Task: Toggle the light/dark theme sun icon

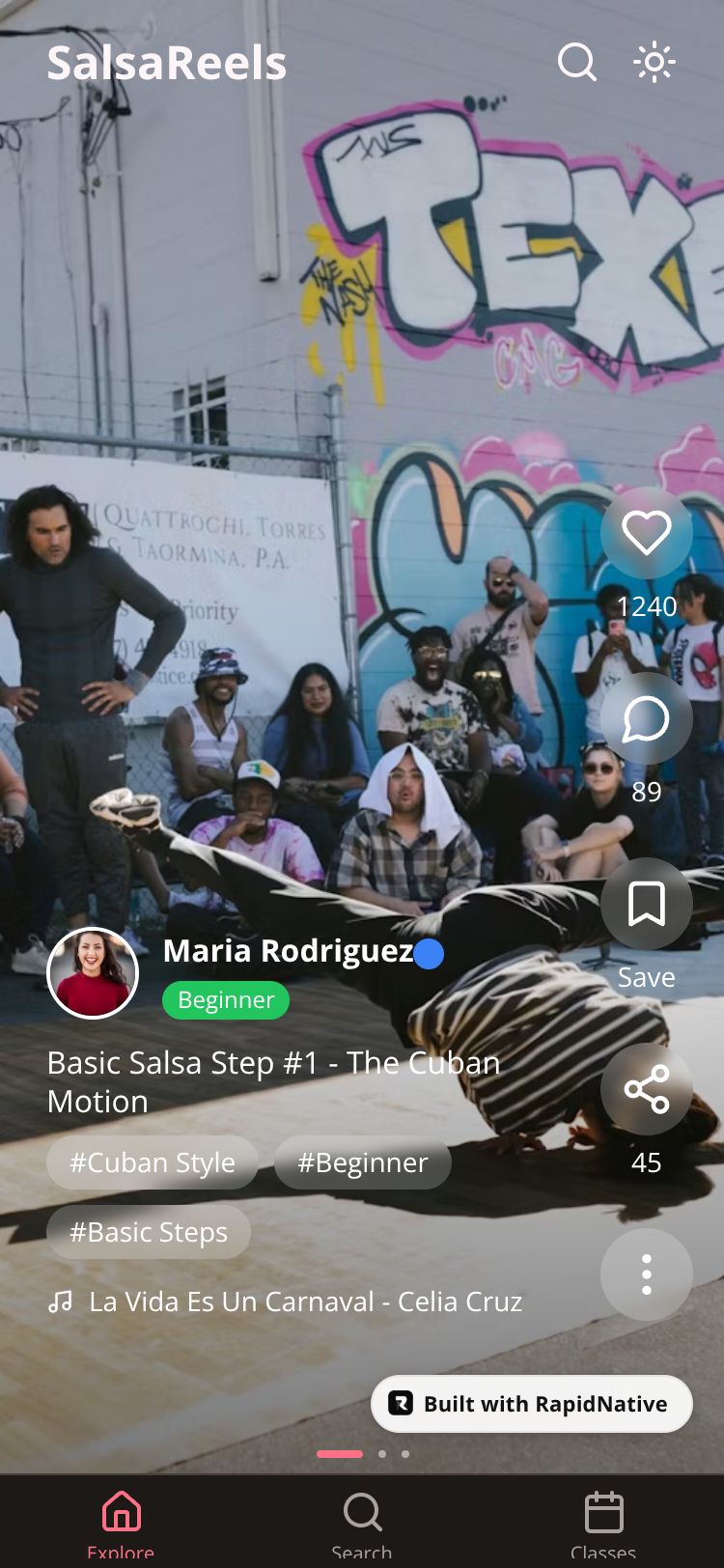Action: click(654, 63)
